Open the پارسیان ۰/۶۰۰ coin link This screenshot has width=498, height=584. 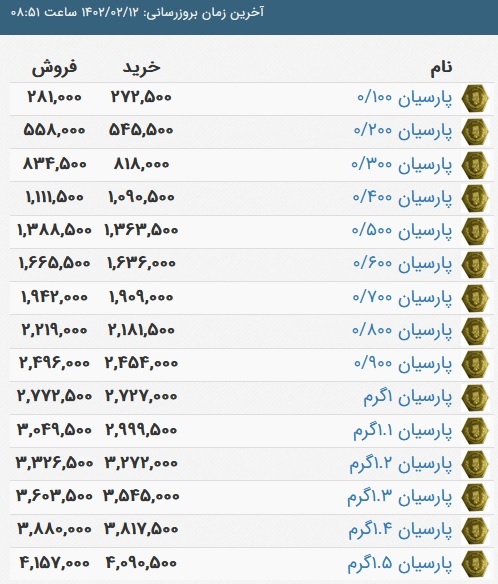click(x=403, y=264)
